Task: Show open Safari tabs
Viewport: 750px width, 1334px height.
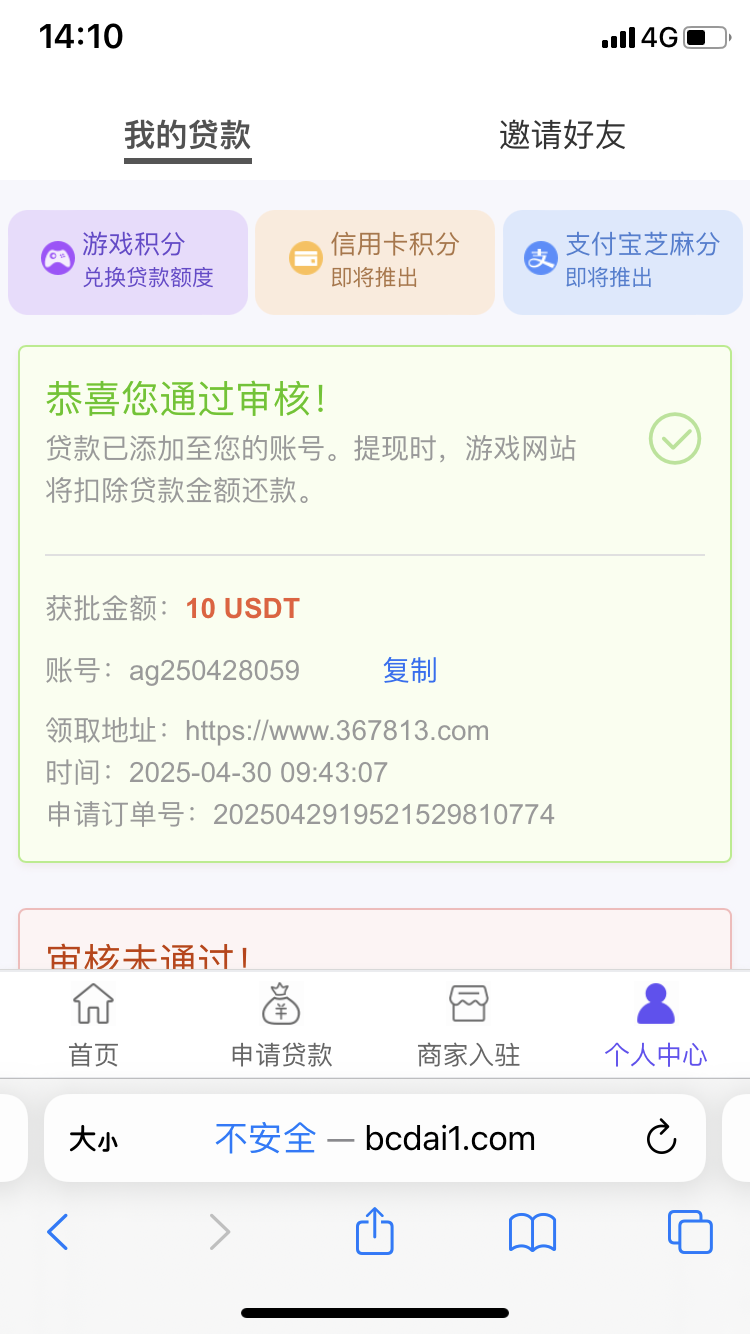Action: point(690,1232)
